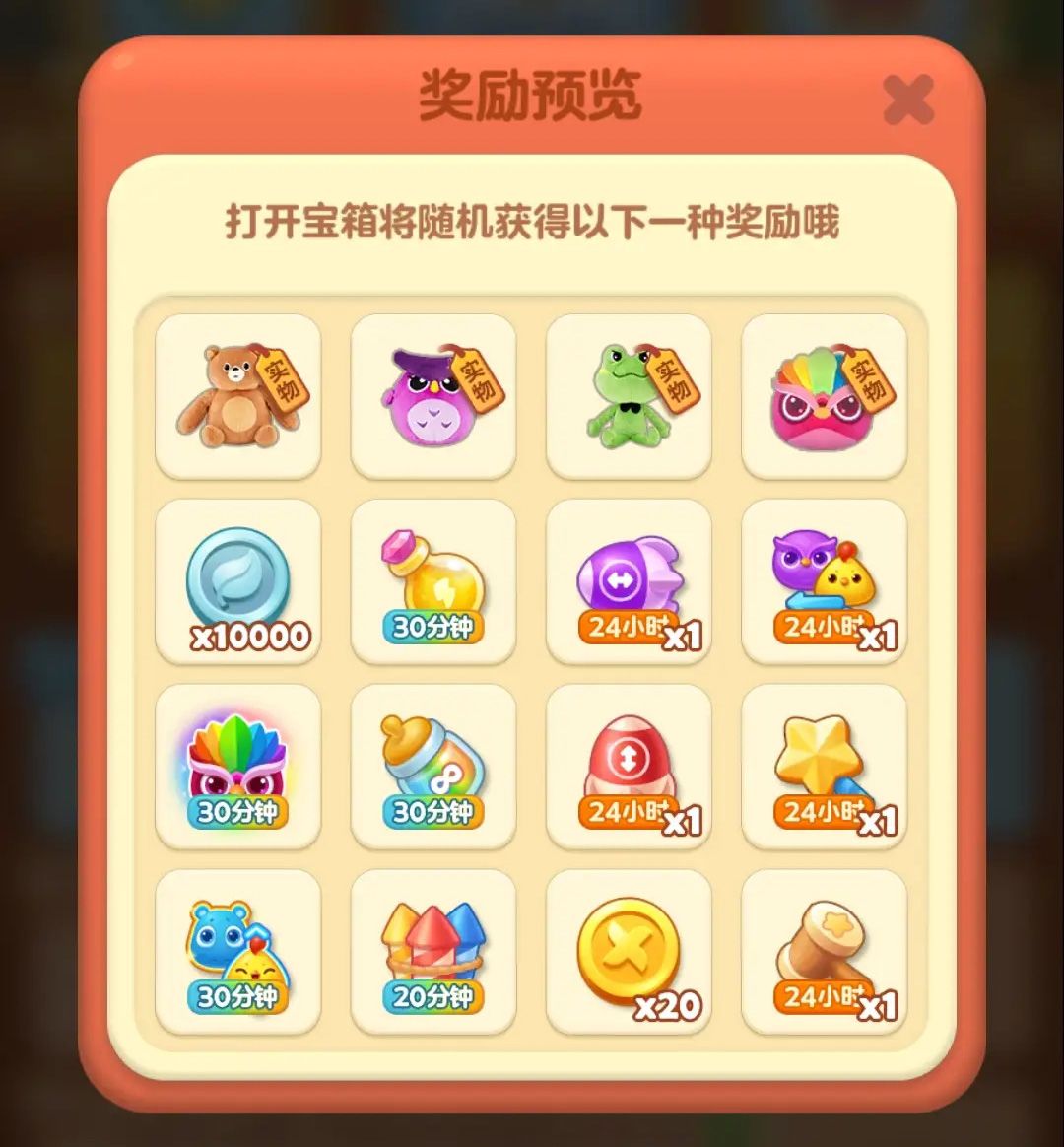Select the purple owl plush prize

433,397
